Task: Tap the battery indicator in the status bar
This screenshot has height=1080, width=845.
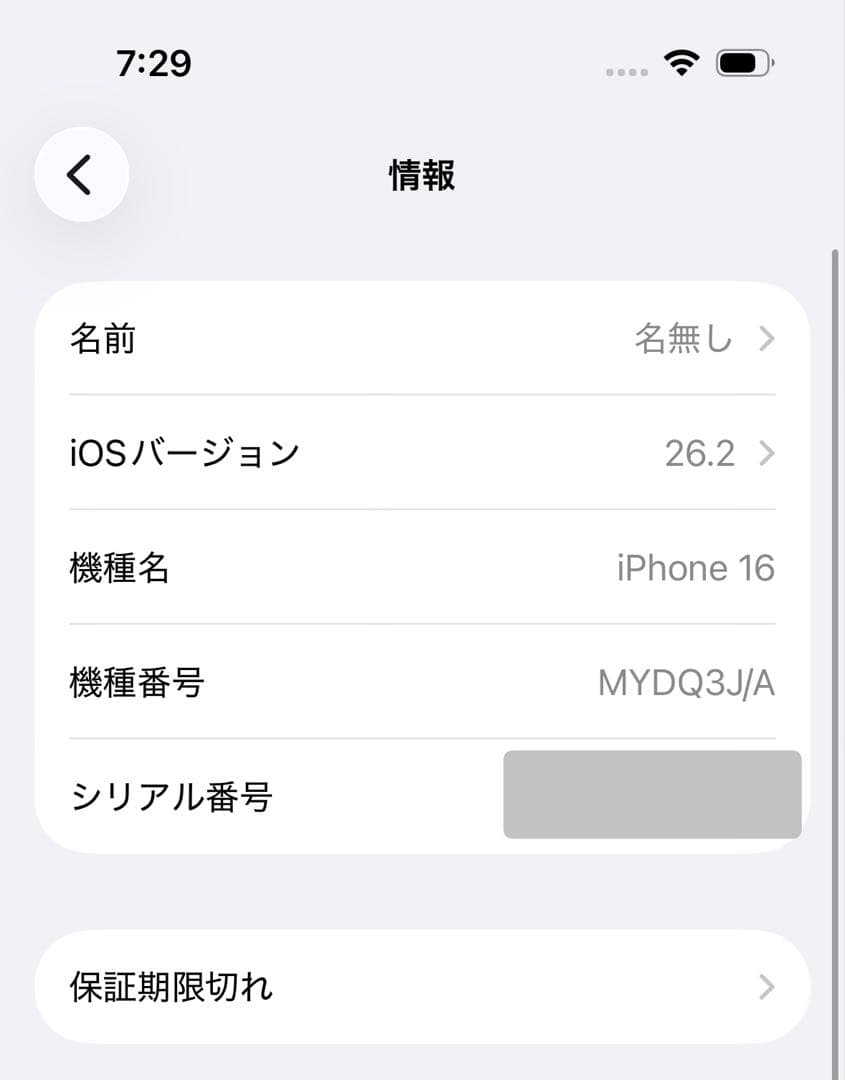Action: pos(739,64)
